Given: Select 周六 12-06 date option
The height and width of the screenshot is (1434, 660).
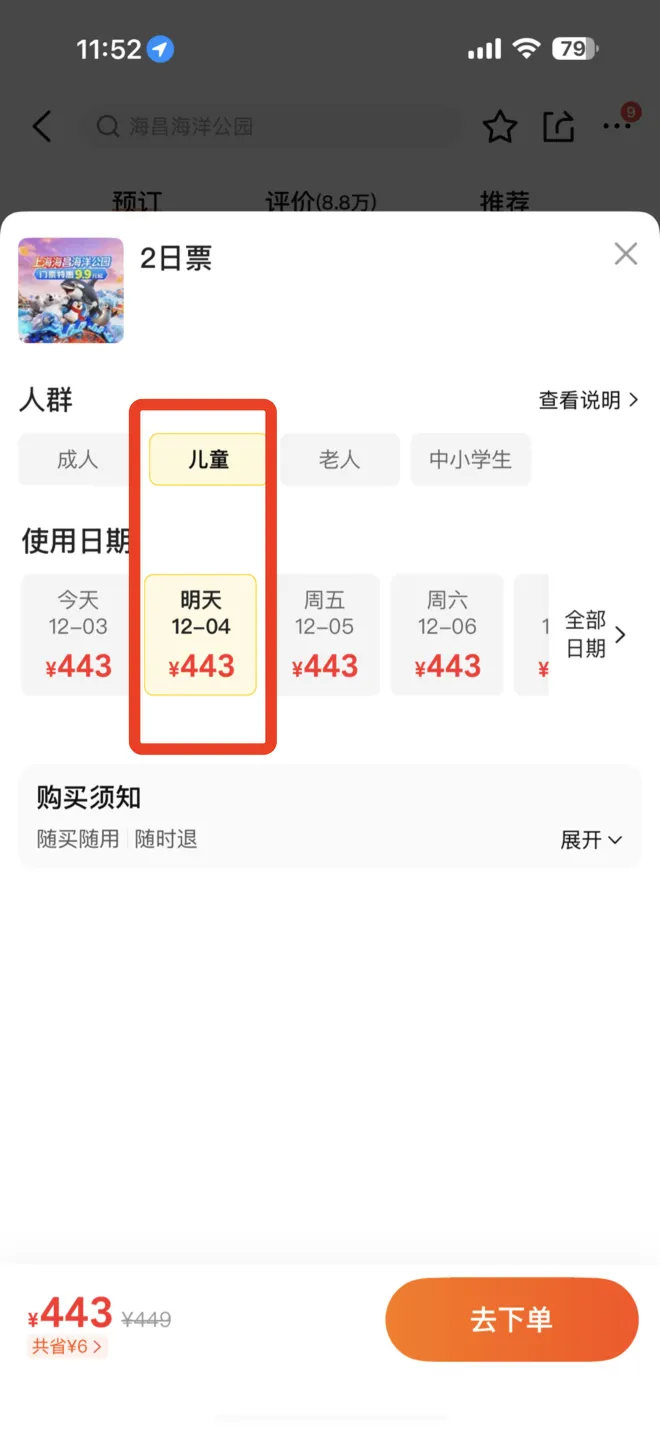Looking at the screenshot, I should (x=447, y=634).
